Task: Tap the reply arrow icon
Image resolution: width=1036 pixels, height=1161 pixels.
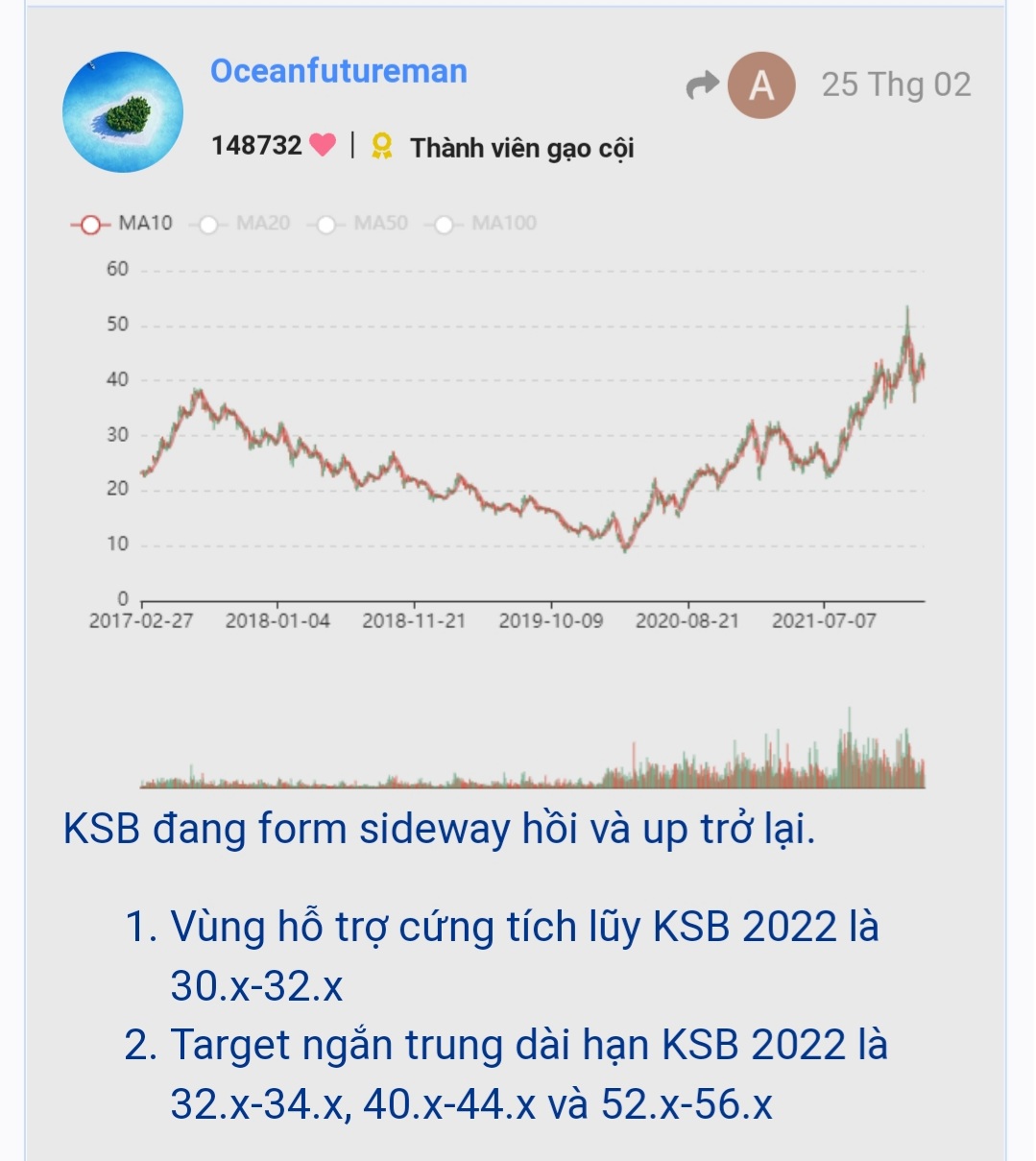Action: 702,85
